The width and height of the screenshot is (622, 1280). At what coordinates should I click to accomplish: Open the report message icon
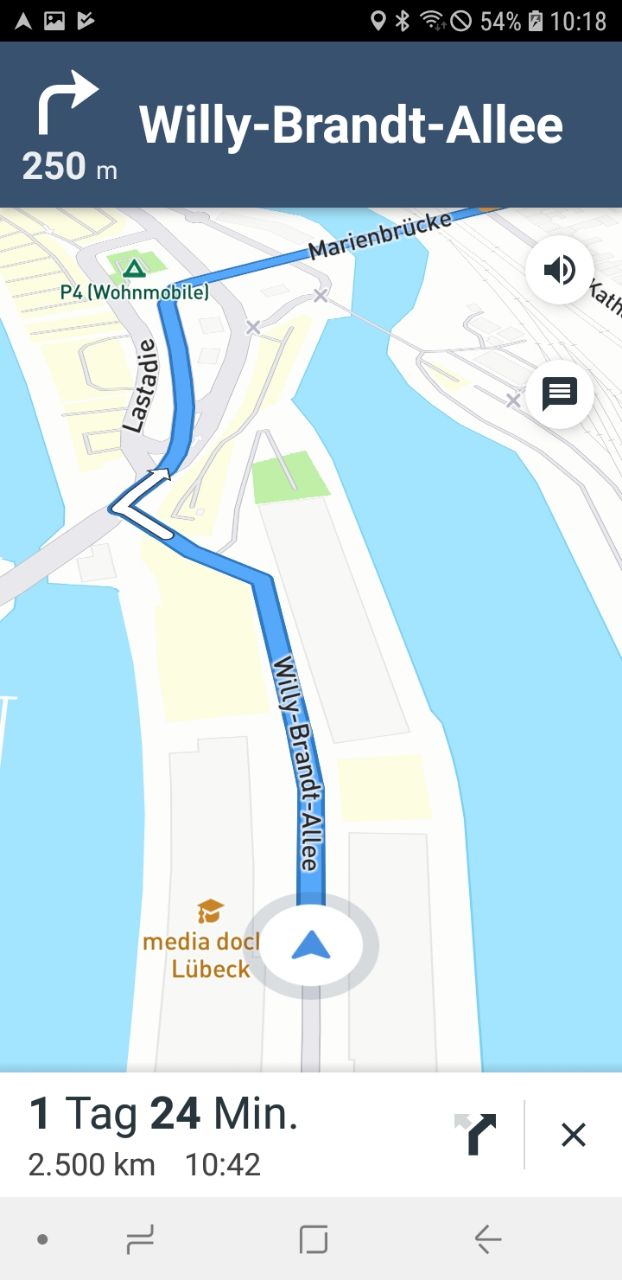559,394
